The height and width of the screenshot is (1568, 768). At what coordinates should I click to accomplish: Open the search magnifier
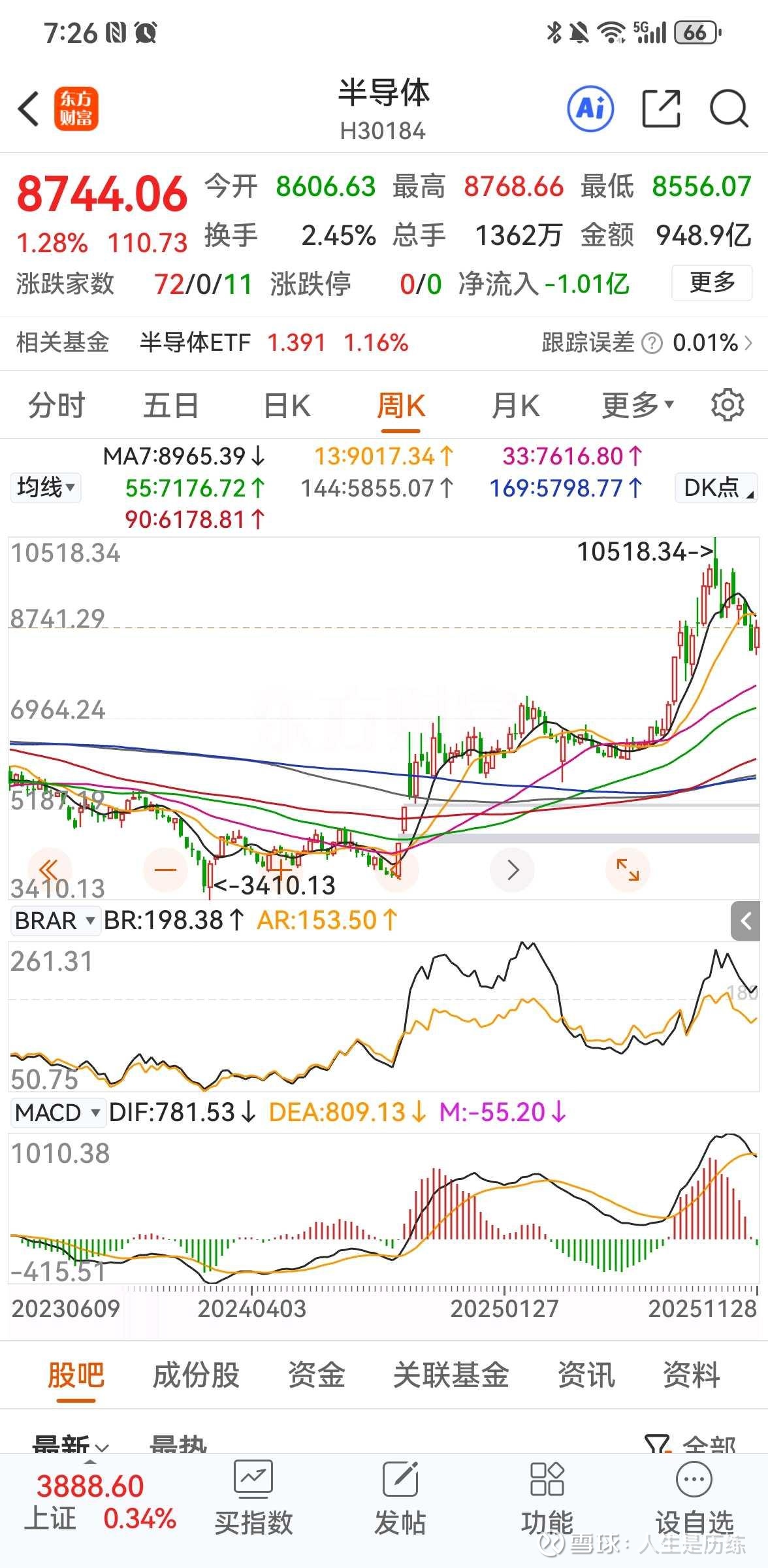pyautogui.click(x=729, y=108)
